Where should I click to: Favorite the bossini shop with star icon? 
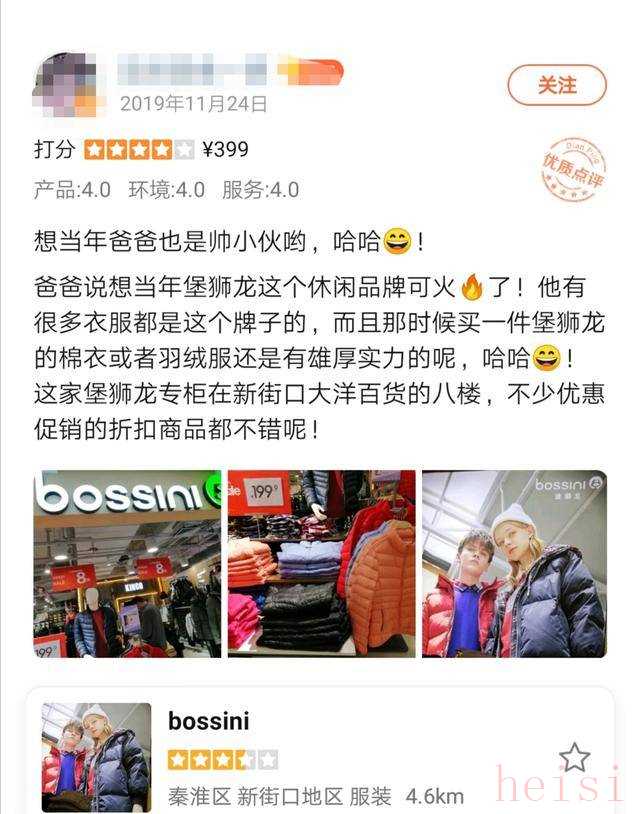(x=574, y=757)
